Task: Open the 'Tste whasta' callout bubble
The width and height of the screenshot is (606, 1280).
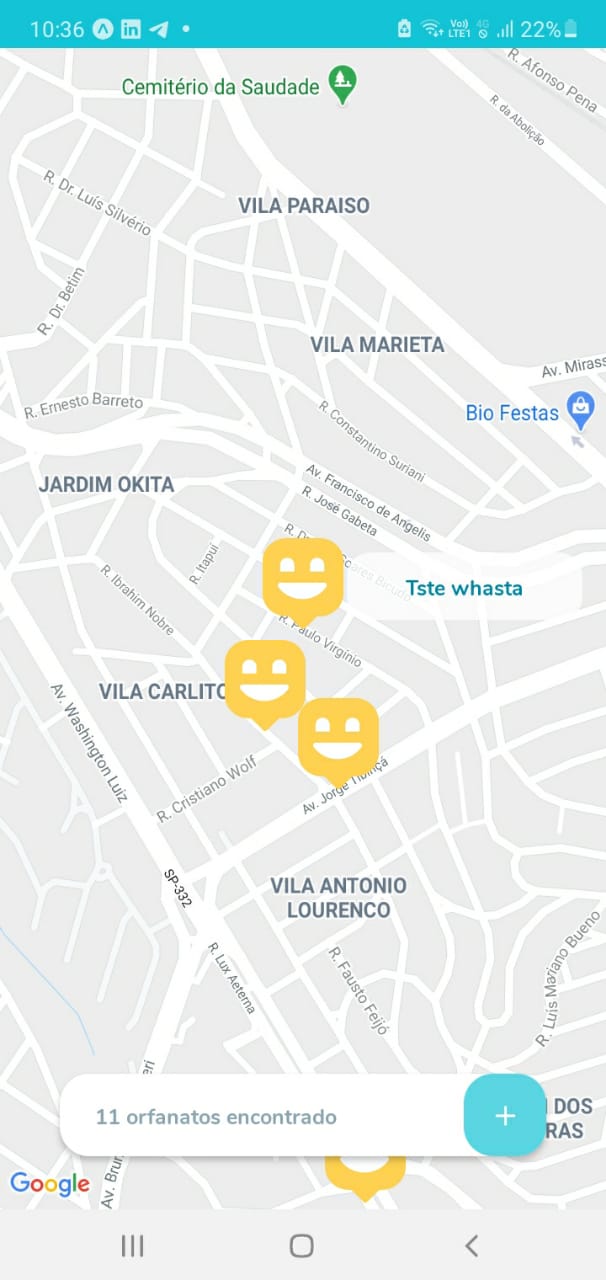Action: pos(464,587)
